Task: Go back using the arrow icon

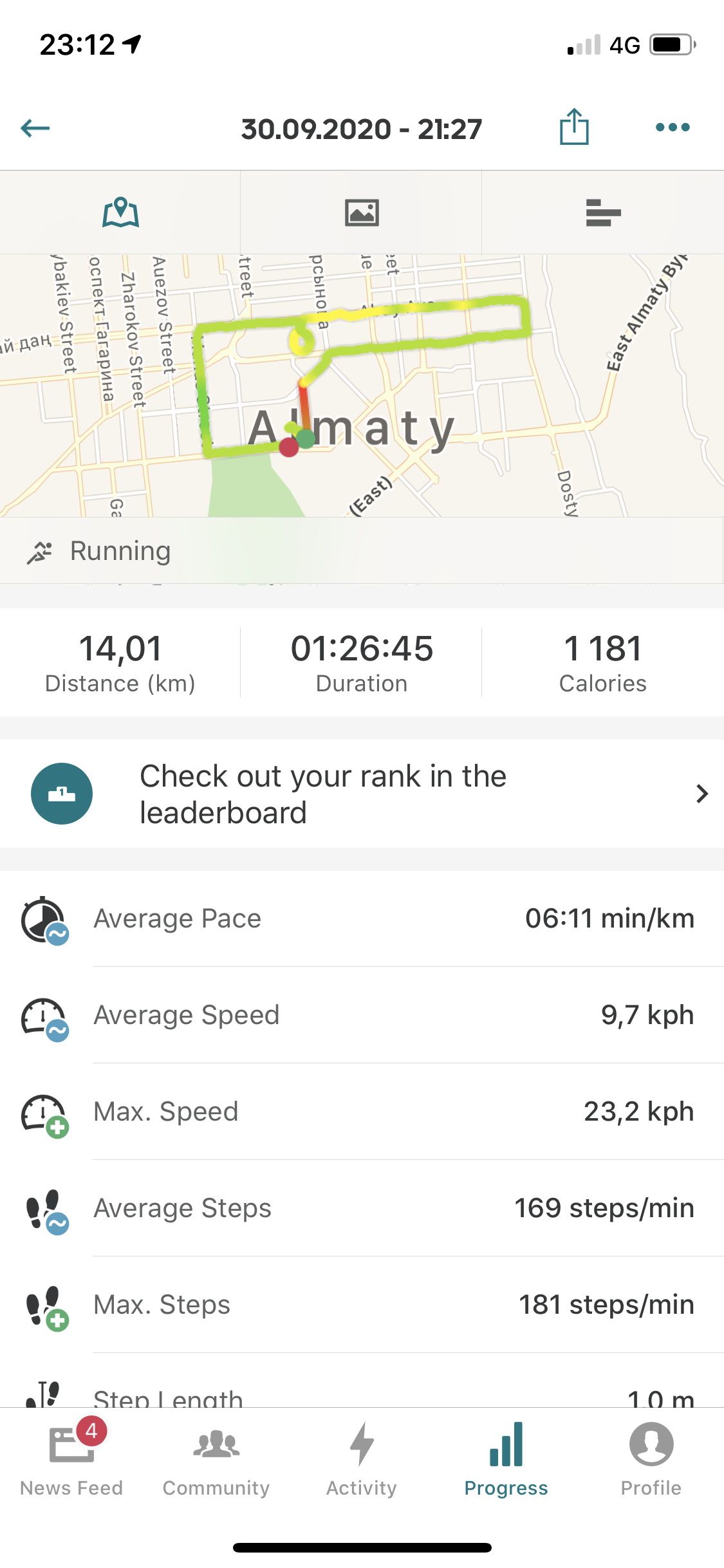Action: pos(35,128)
